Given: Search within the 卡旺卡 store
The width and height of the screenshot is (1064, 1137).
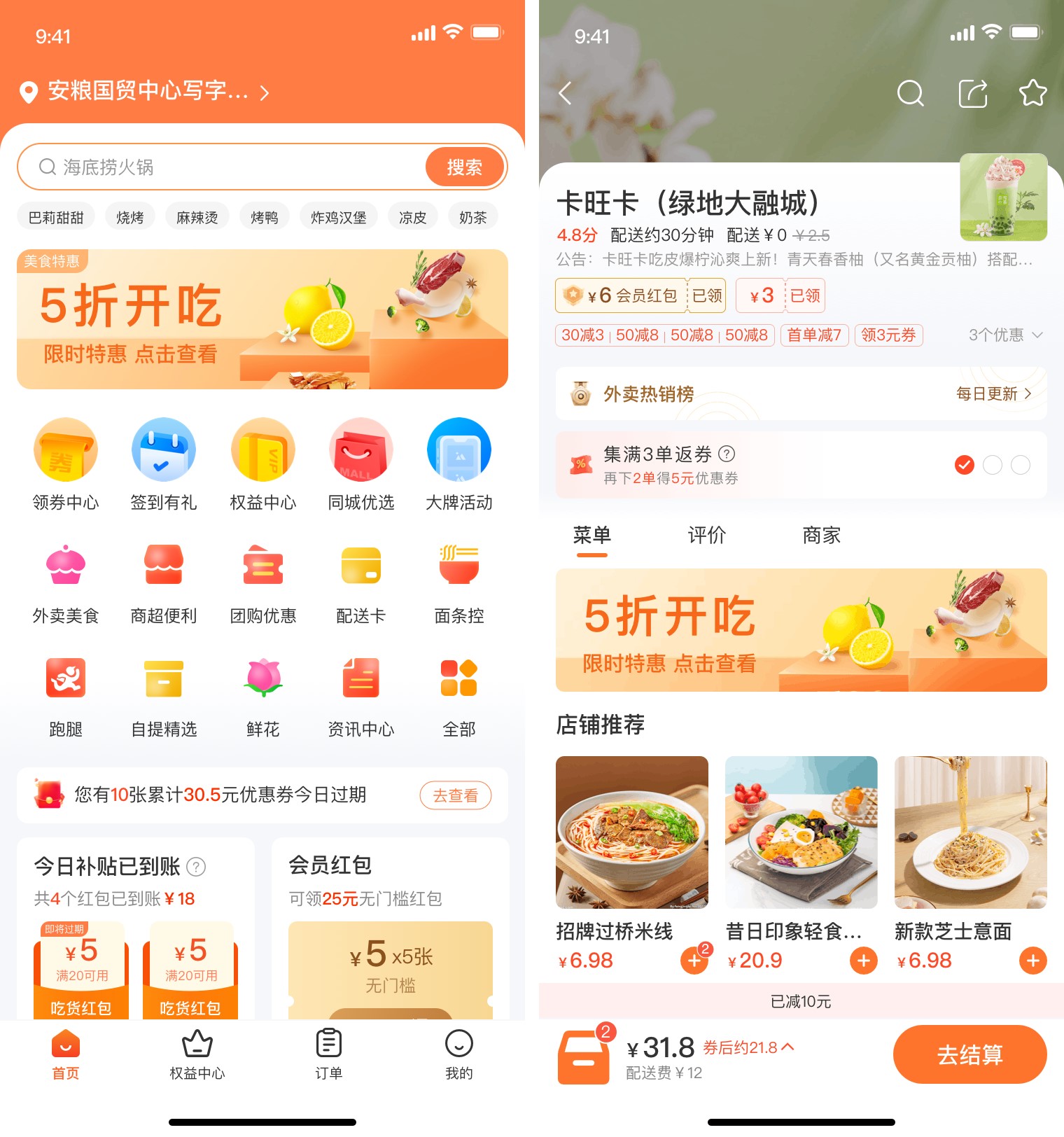Looking at the screenshot, I should click(910, 92).
